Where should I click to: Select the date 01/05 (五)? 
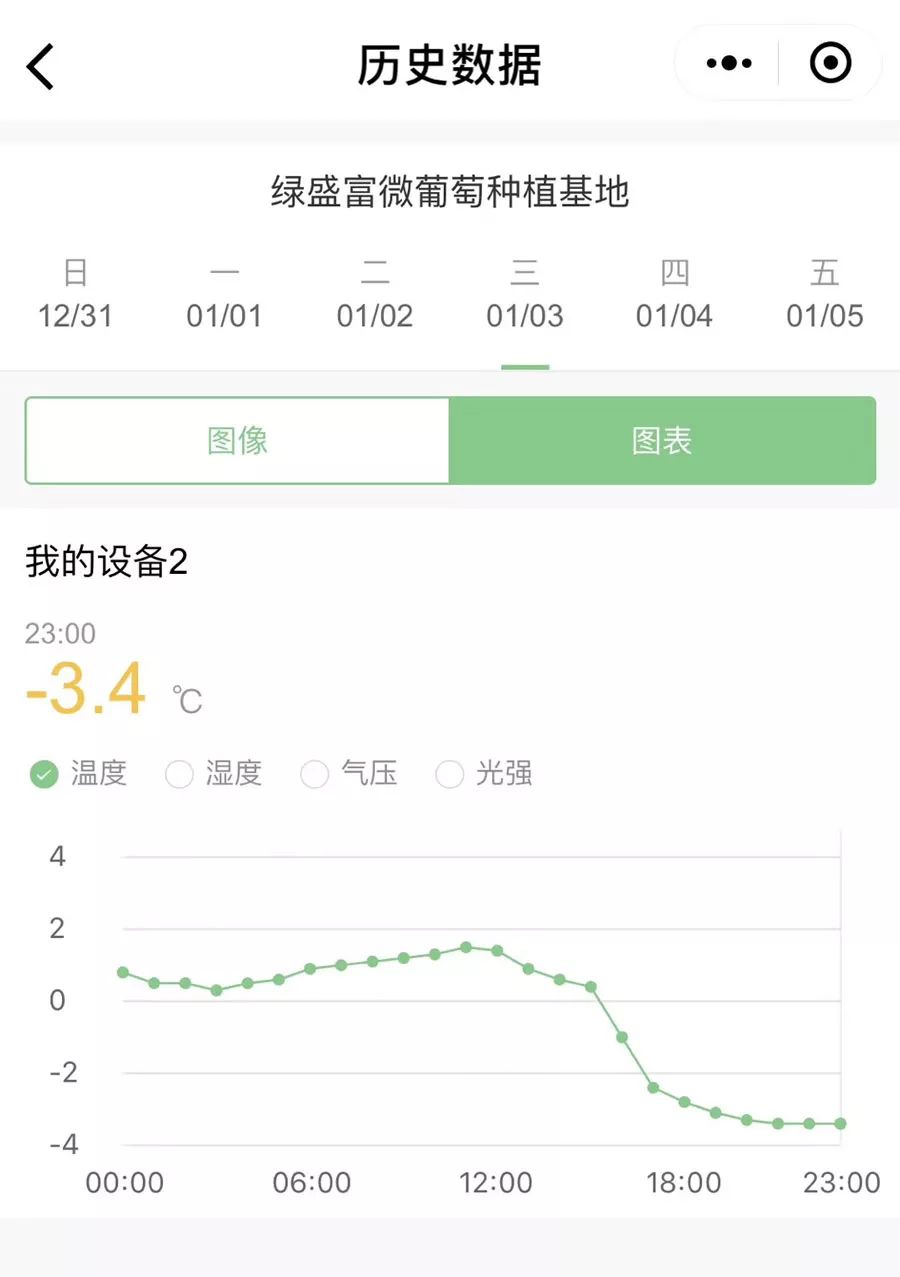pyautogui.click(x=825, y=295)
